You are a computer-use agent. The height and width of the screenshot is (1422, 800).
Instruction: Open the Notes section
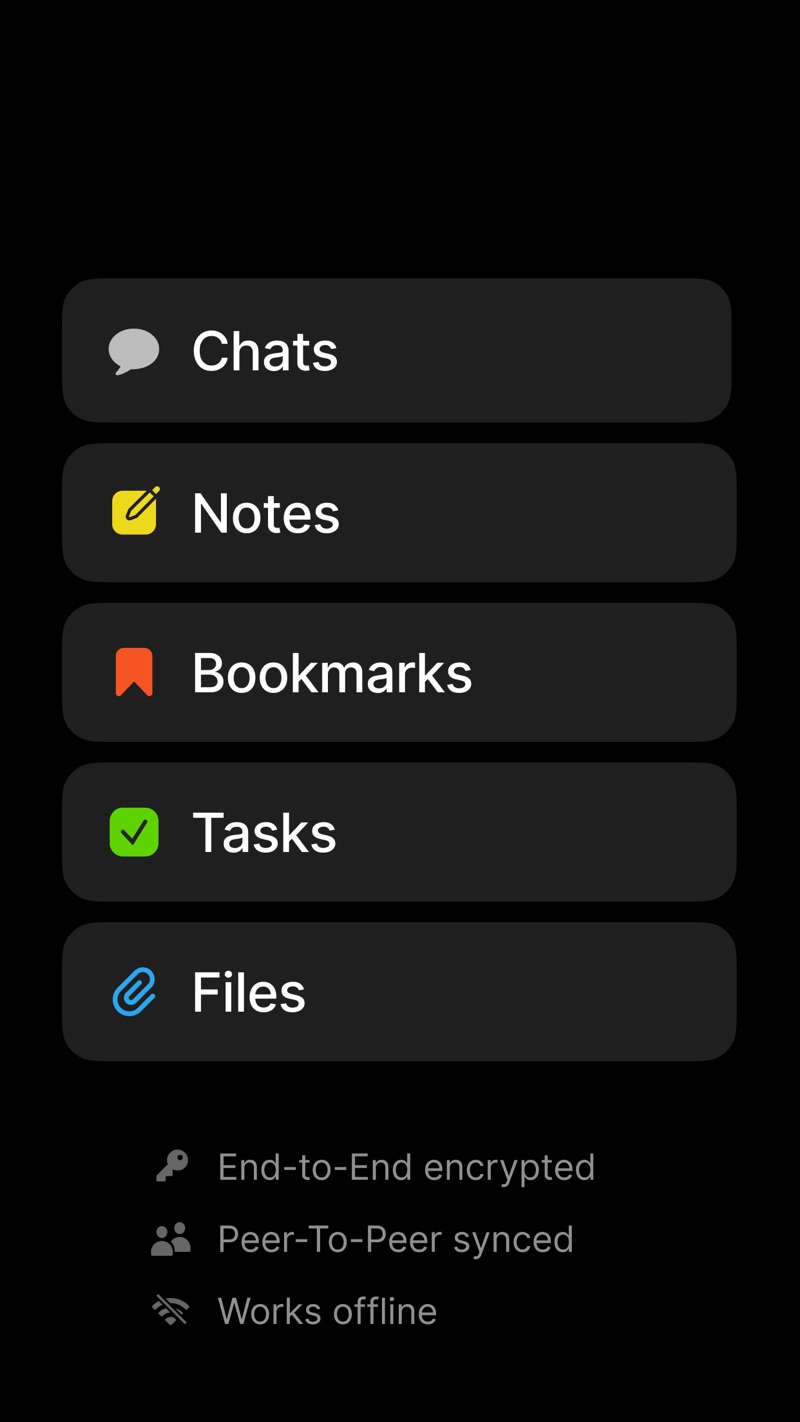397,512
